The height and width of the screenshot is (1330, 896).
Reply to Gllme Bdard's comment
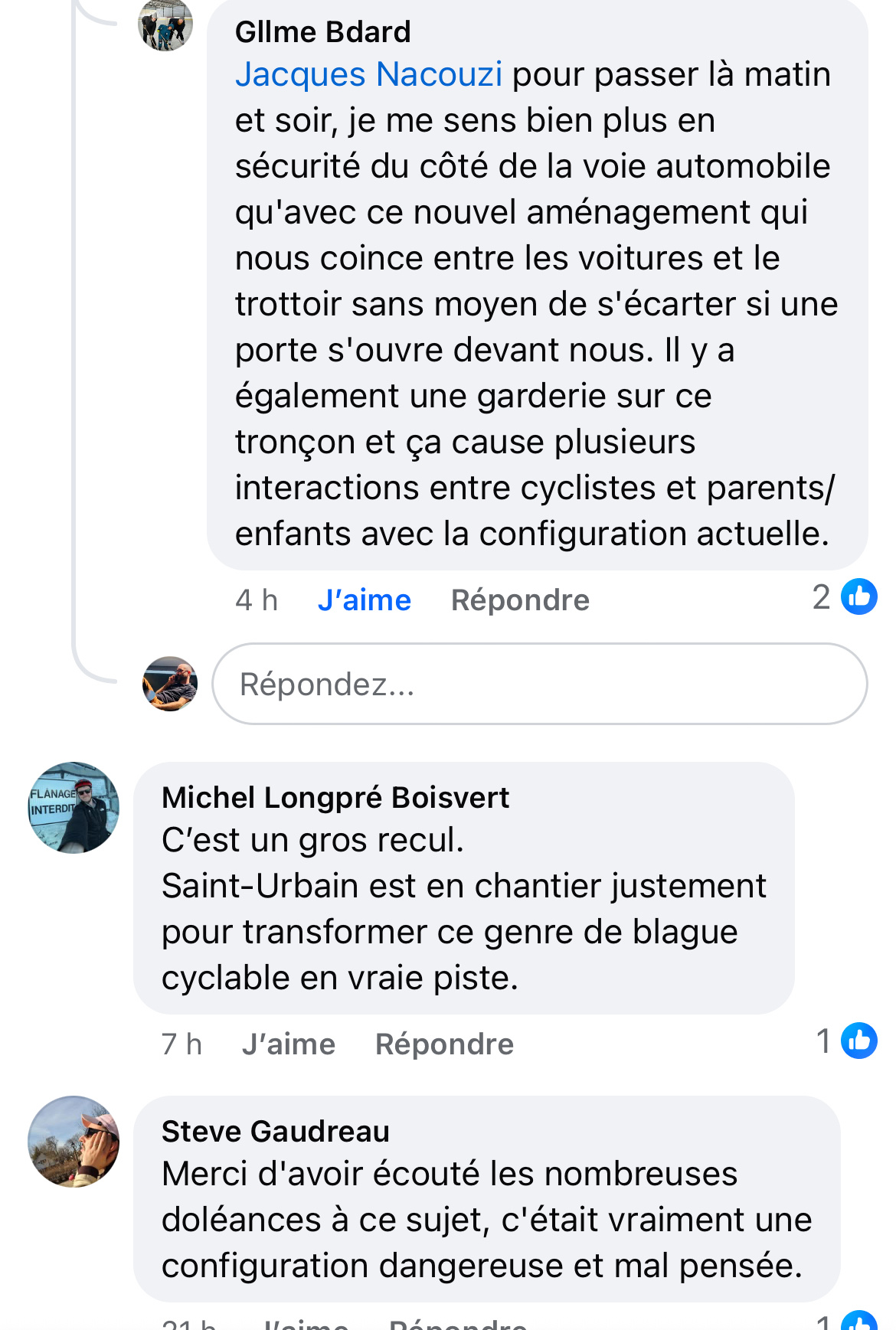(x=520, y=600)
